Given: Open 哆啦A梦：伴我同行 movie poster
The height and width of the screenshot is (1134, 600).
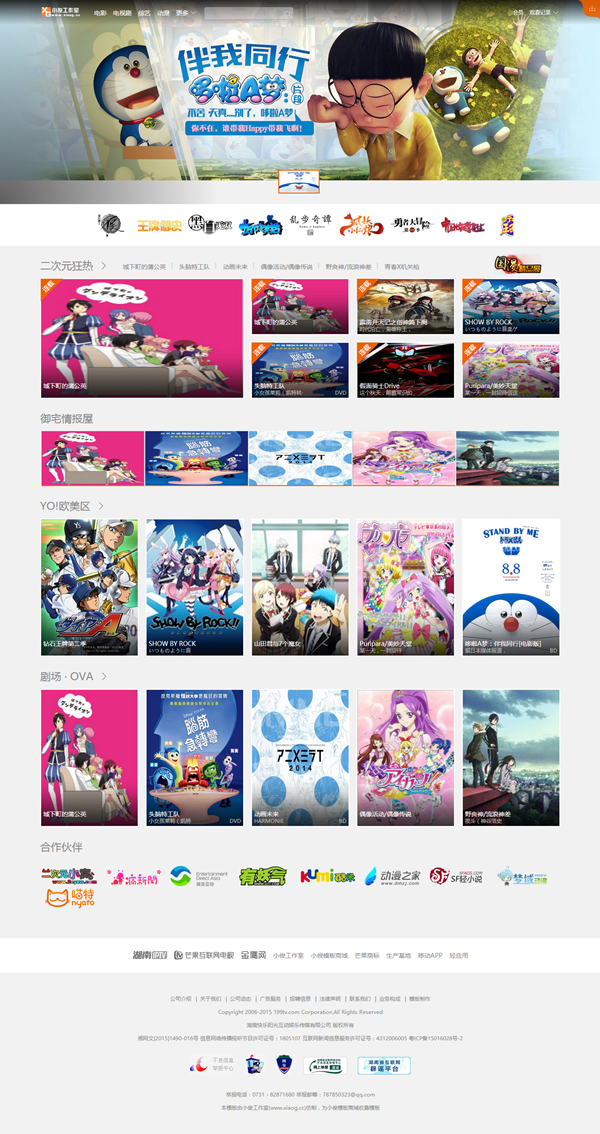Looking at the screenshot, I should [510, 587].
